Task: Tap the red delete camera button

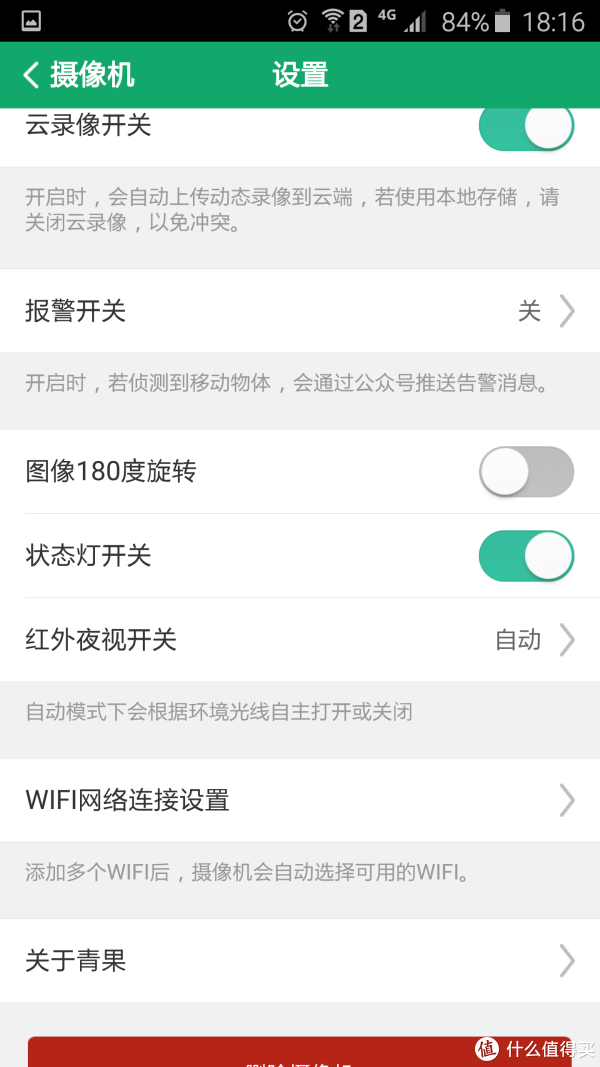Action: pos(300,1052)
